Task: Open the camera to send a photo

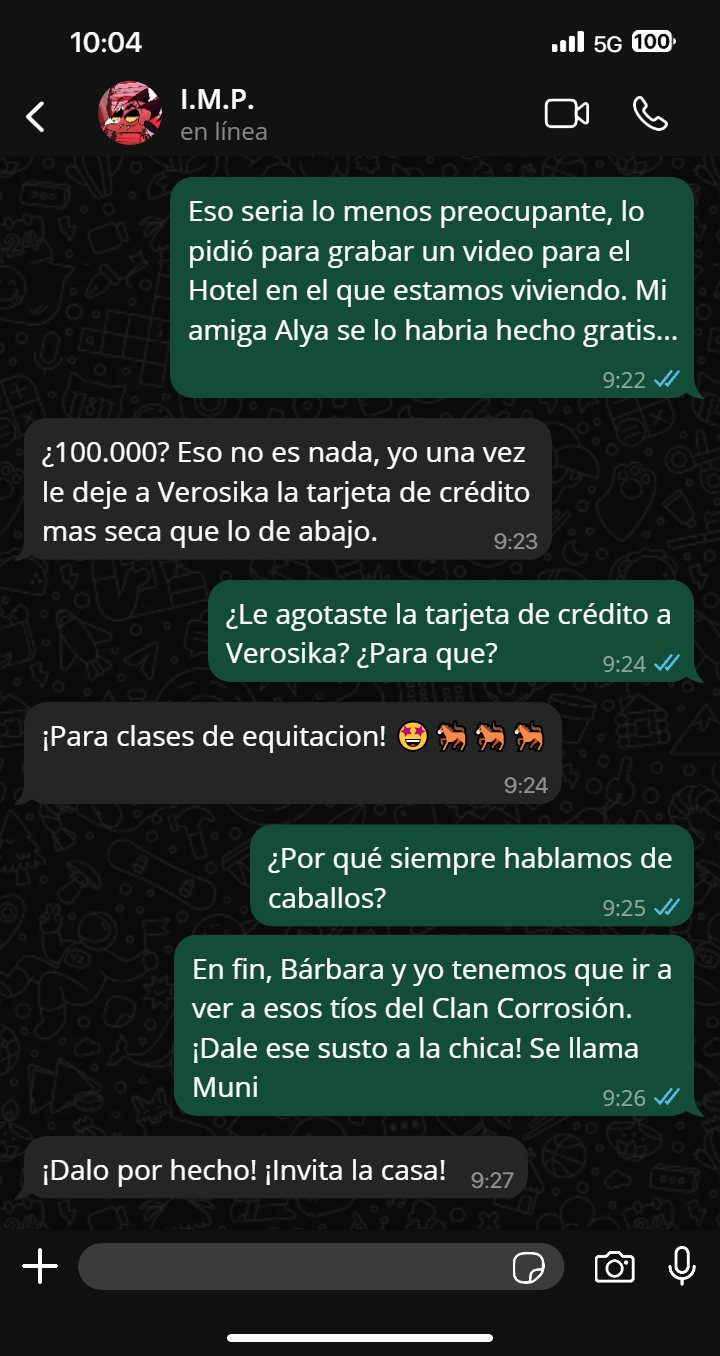Action: click(x=613, y=1268)
